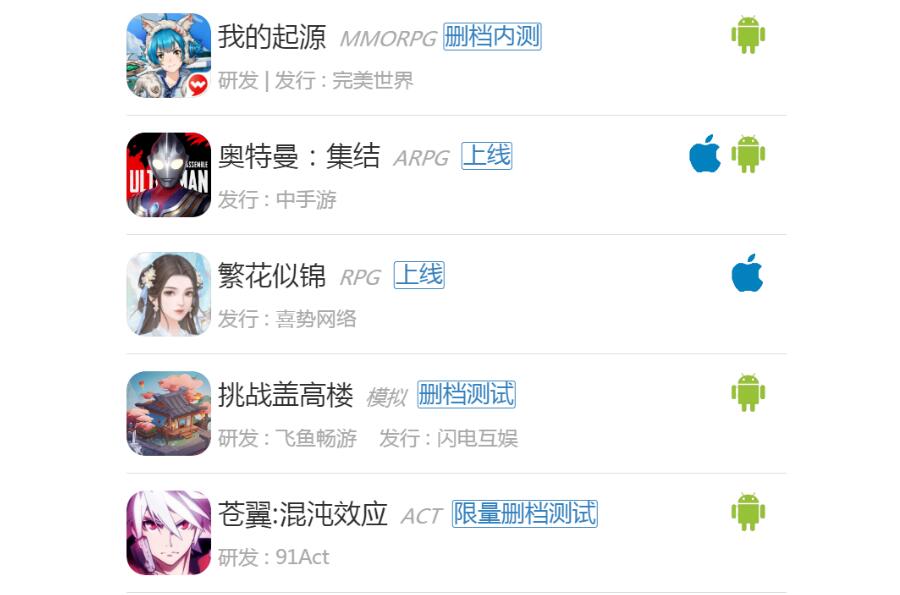Tap the Android icon for 奥特曼：集结
The height and width of the screenshot is (595, 900).
pos(748,154)
